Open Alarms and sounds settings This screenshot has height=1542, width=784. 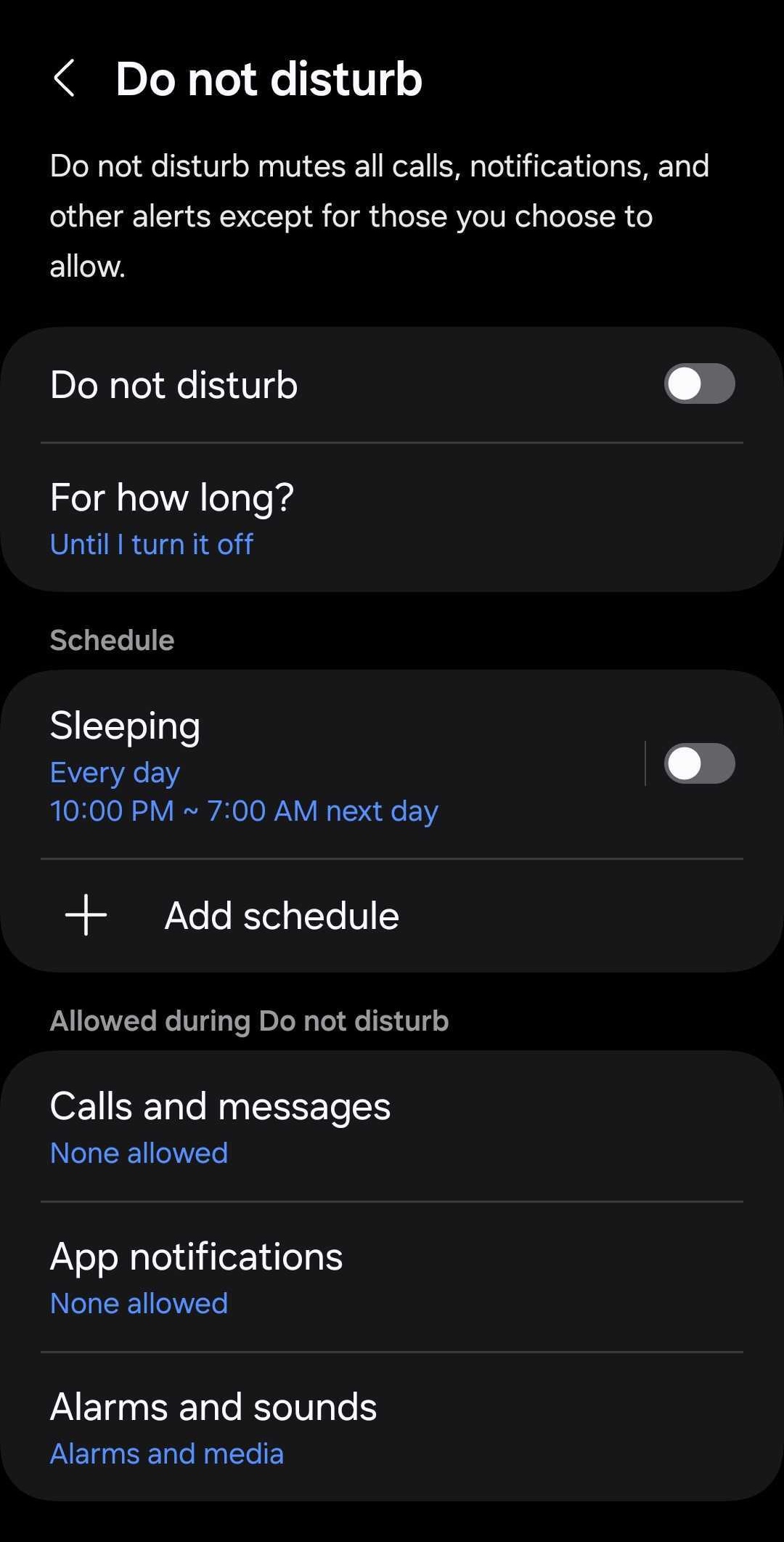[392, 1427]
